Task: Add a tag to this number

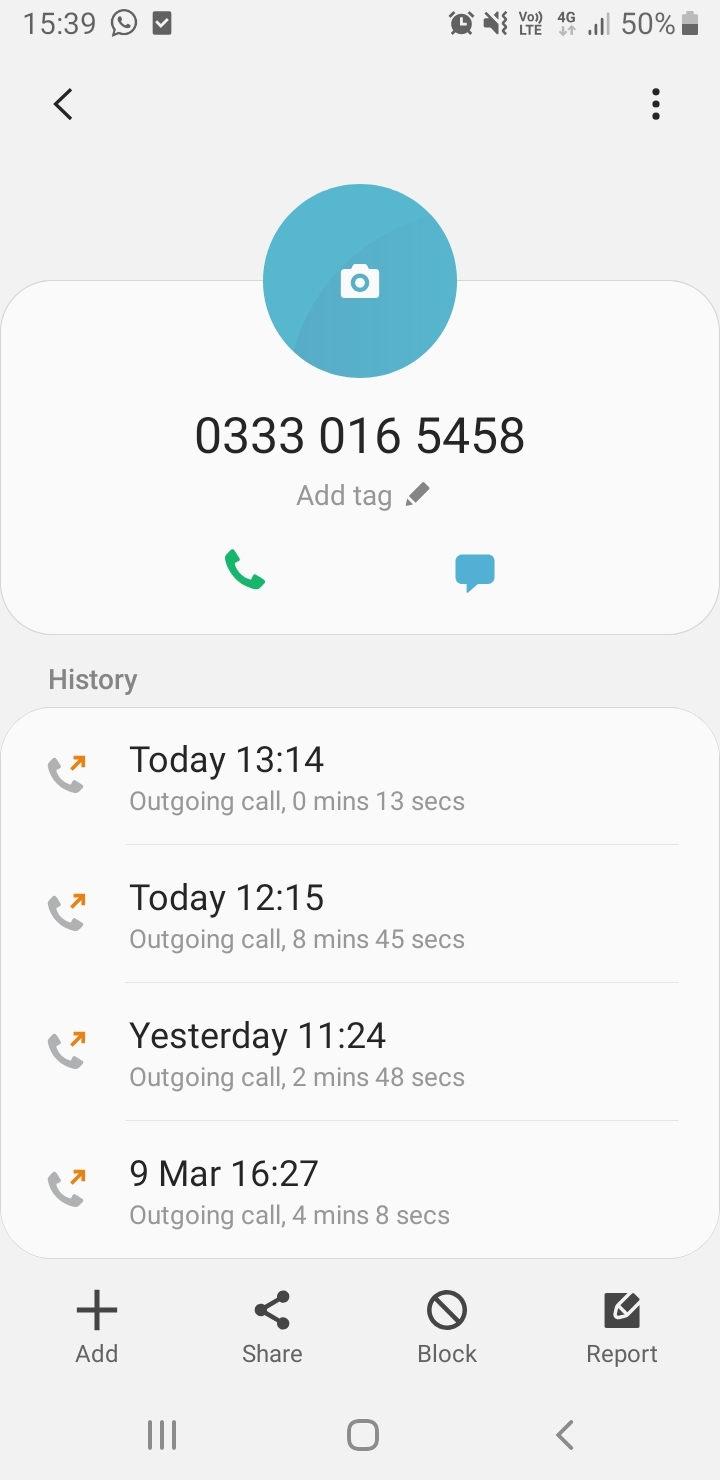Action: pyautogui.click(x=362, y=495)
